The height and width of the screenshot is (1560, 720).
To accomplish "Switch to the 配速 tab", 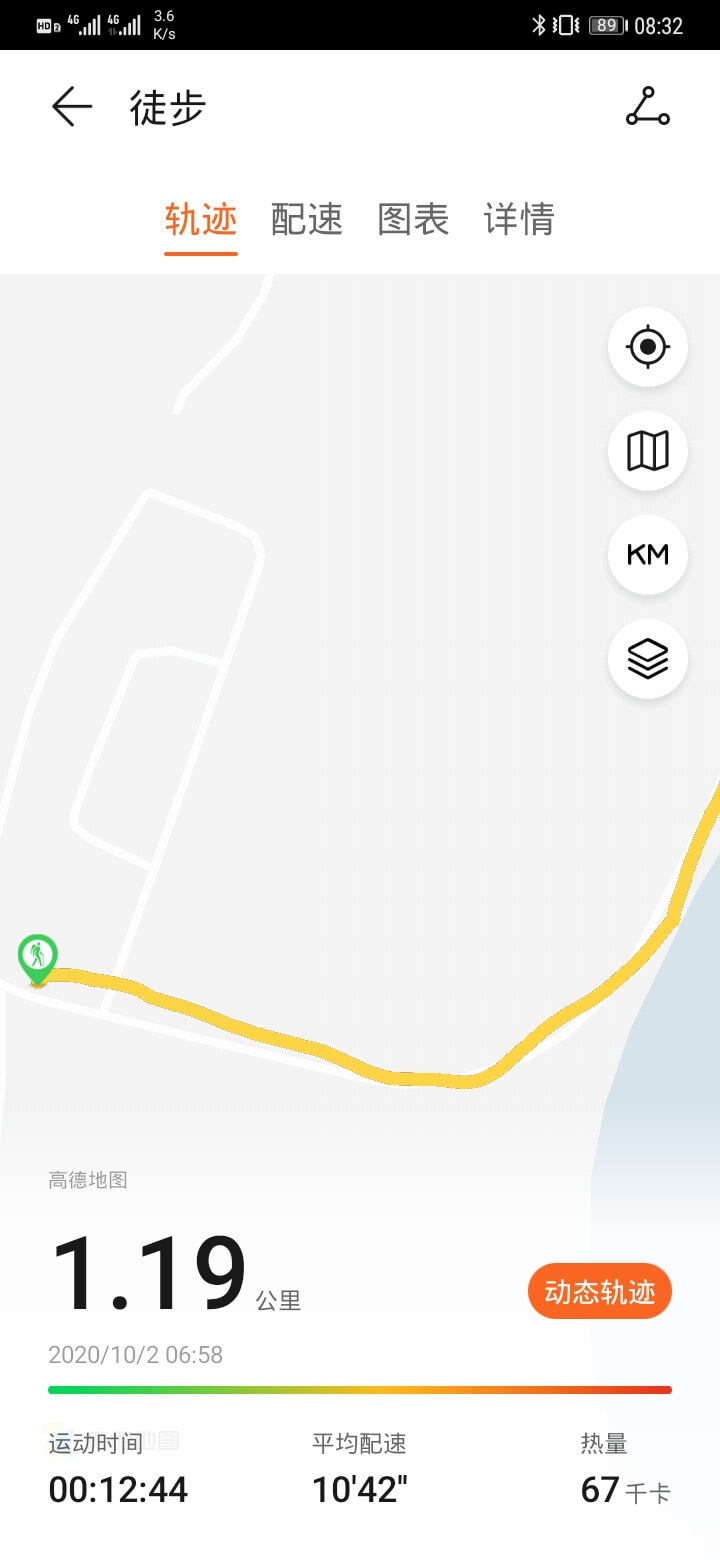I will (x=307, y=219).
